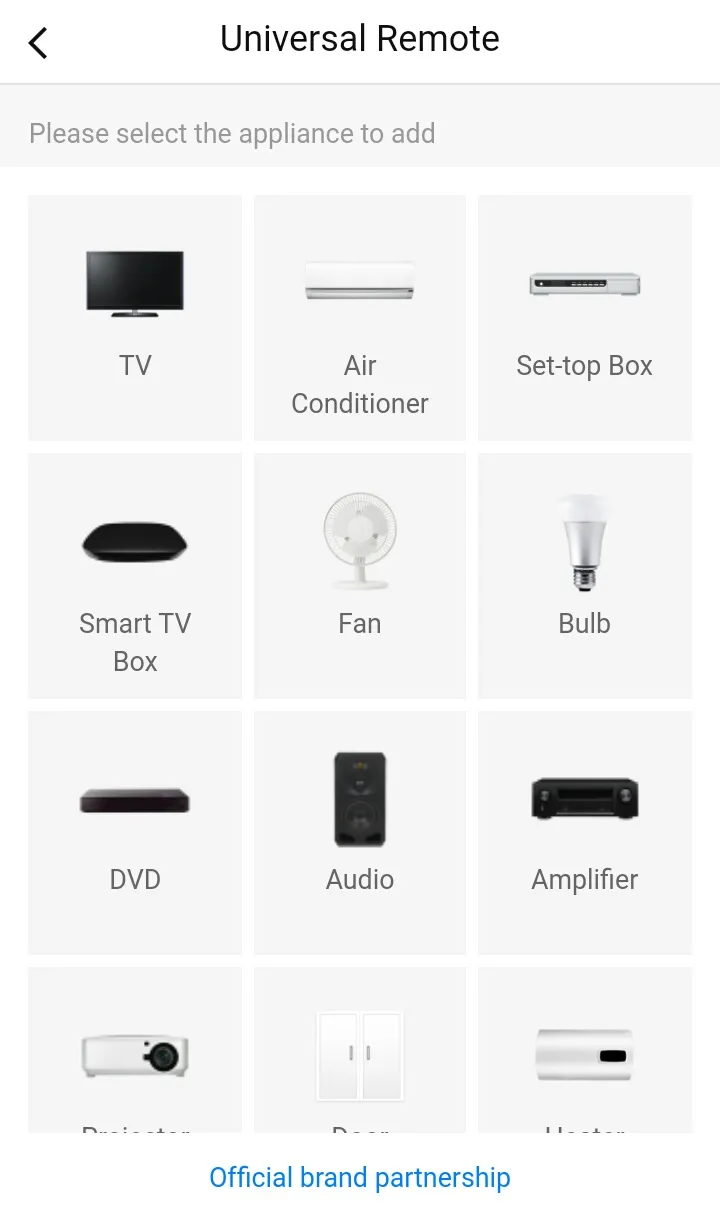The height and width of the screenshot is (1229, 720).
Task: Select the Fan appliance icon
Action: 360,540
